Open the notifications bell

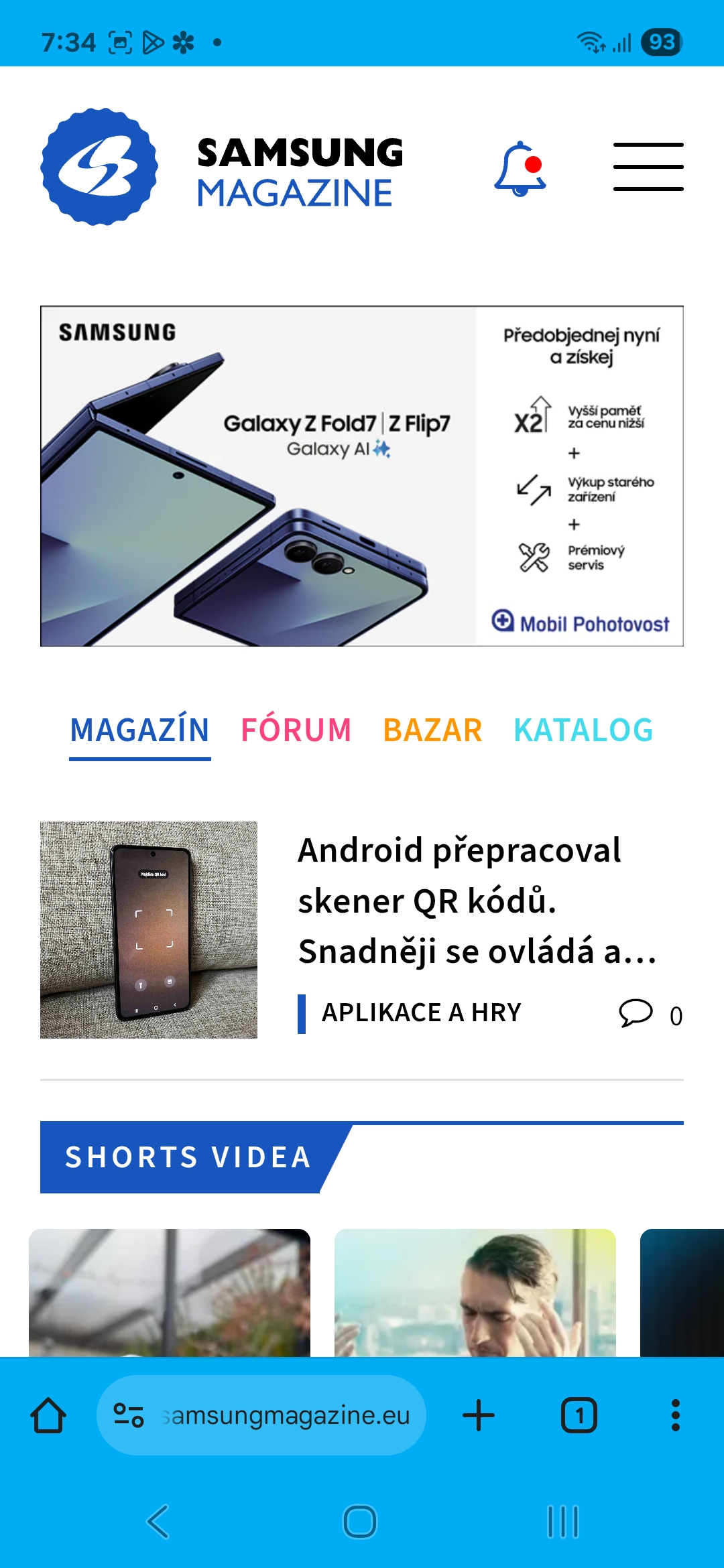[520, 168]
